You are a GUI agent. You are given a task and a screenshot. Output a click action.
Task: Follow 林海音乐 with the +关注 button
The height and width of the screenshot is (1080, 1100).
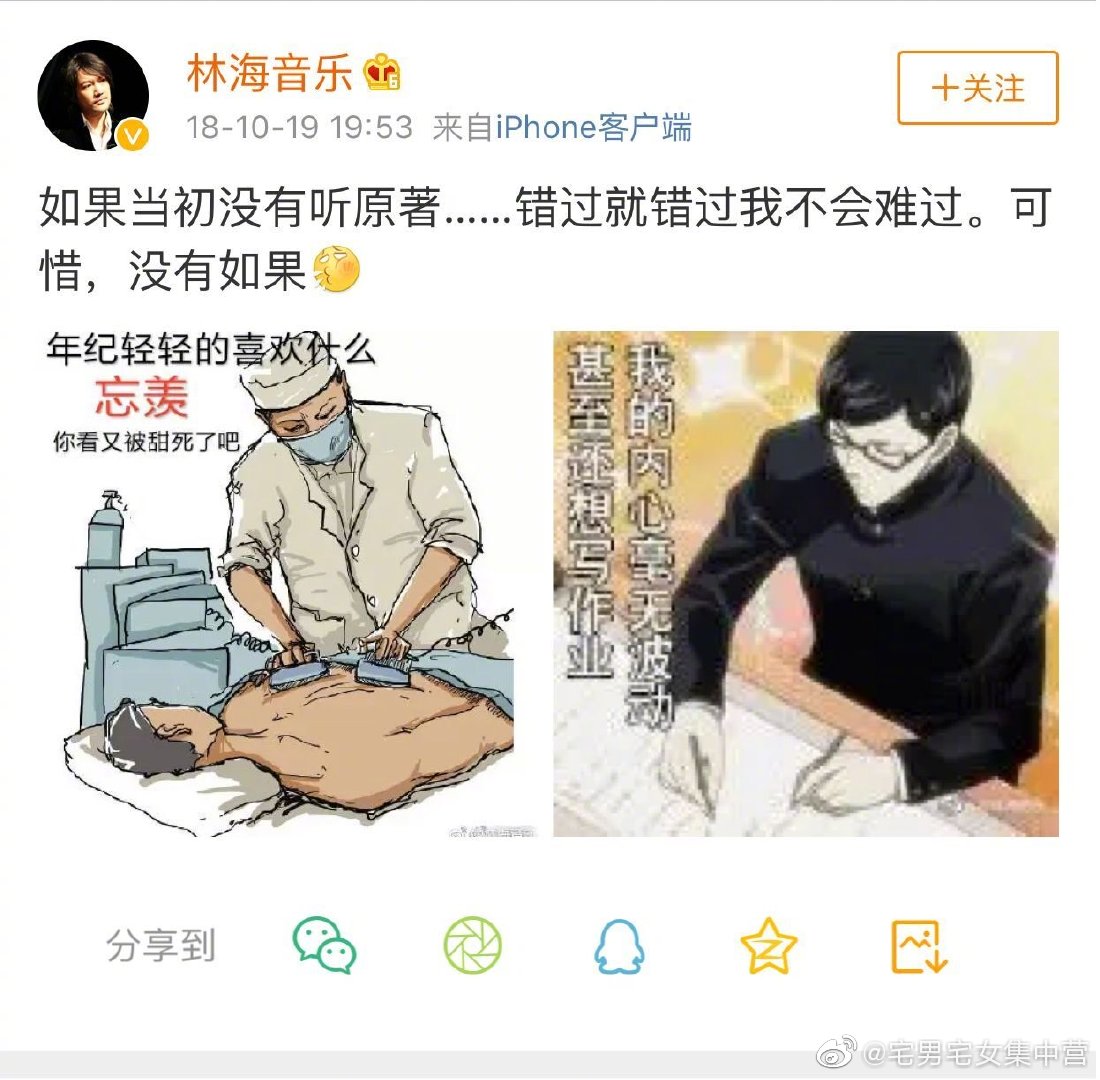tap(977, 88)
